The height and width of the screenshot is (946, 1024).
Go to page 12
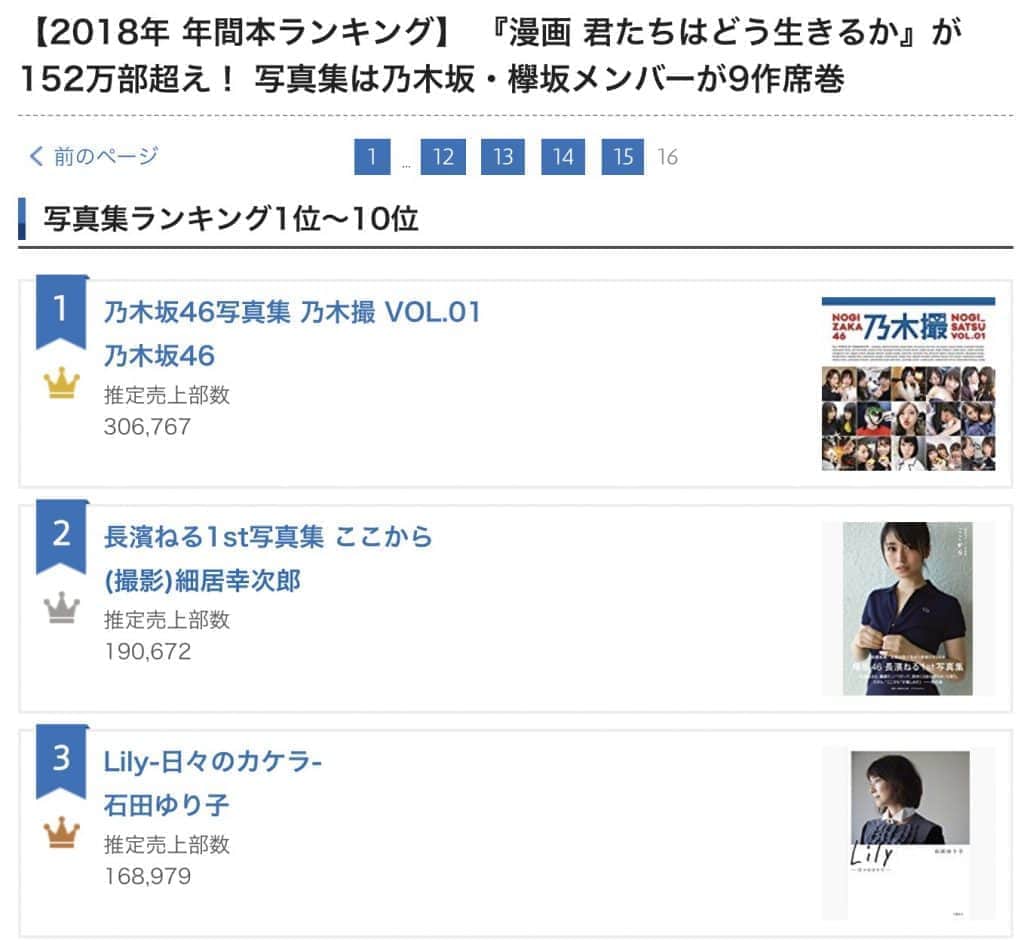pyautogui.click(x=443, y=157)
